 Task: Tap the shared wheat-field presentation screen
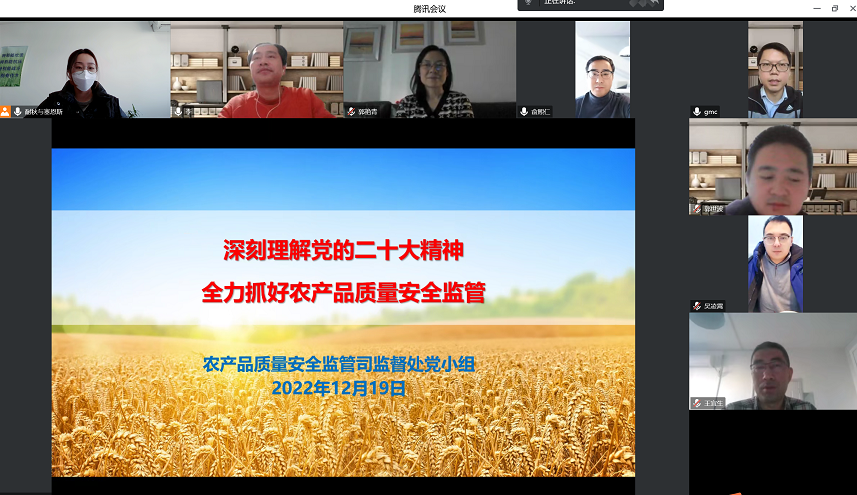pos(343,312)
